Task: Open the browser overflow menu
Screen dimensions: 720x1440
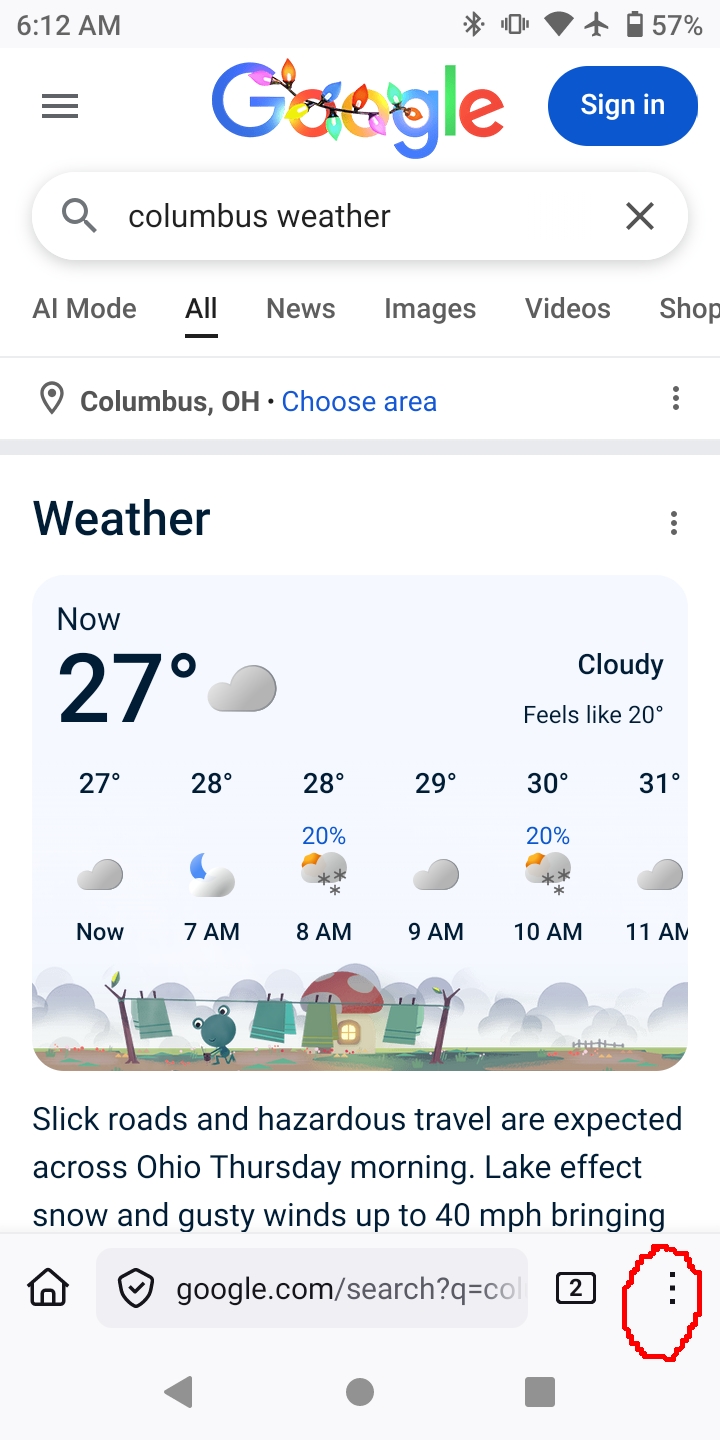Action: 672,1289
